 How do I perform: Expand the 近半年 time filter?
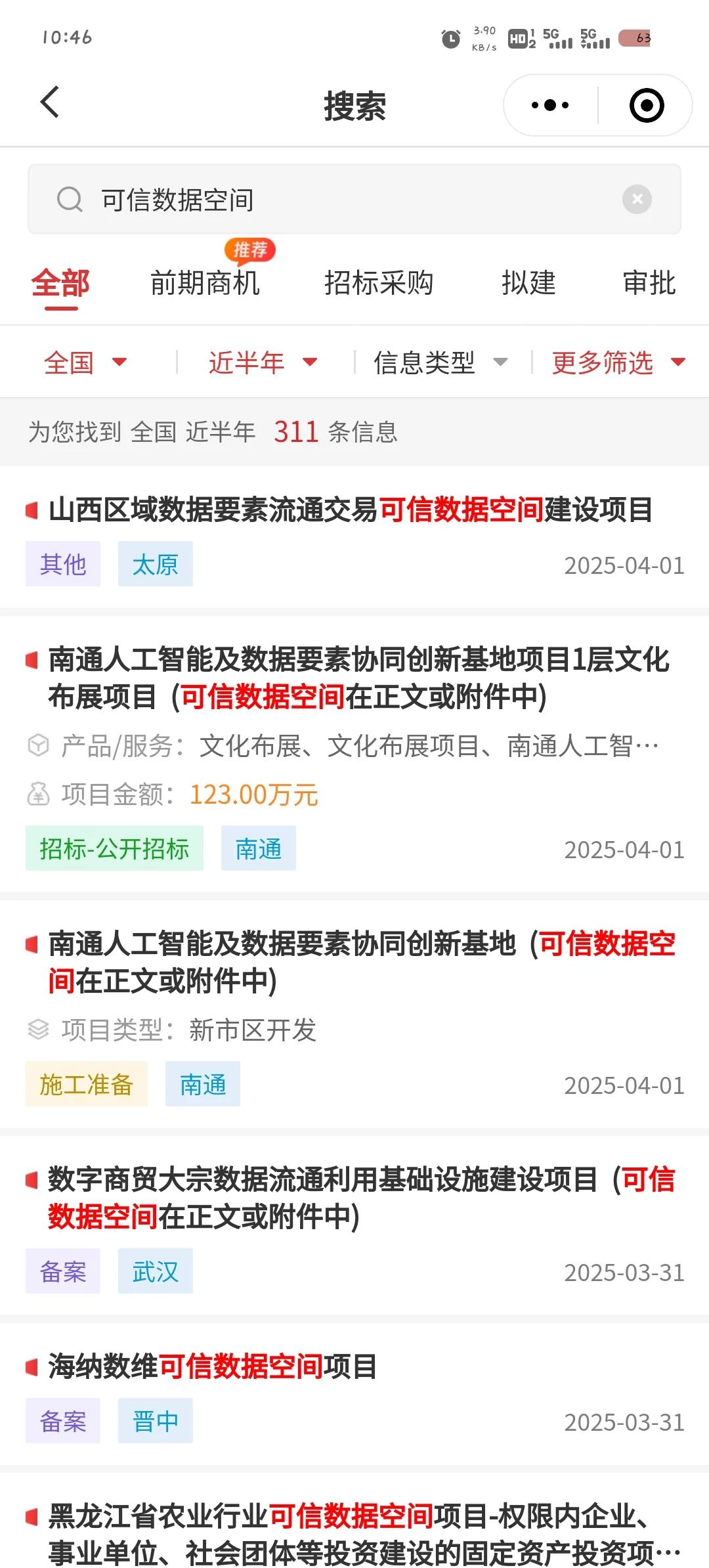coord(263,362)
